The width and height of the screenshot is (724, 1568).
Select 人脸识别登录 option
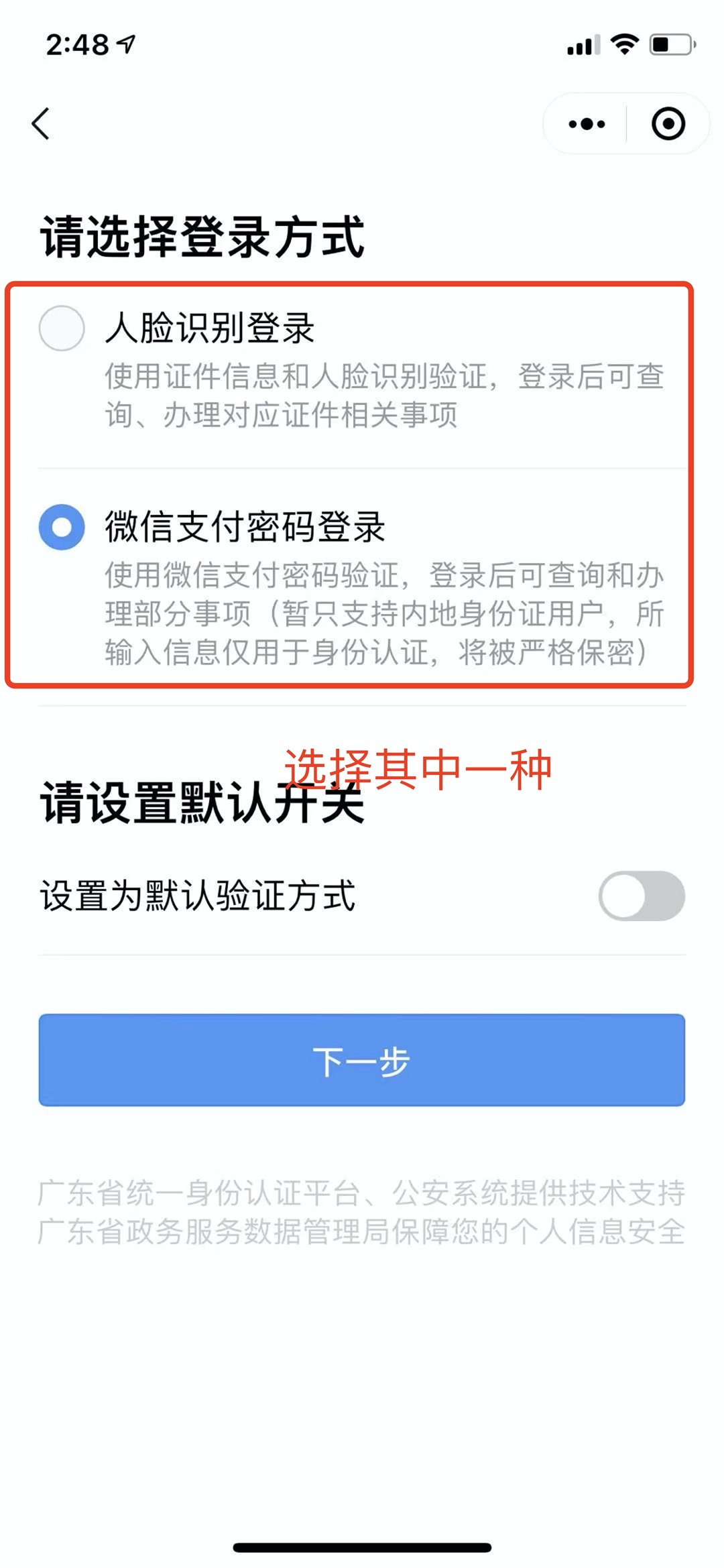[62, 328]
